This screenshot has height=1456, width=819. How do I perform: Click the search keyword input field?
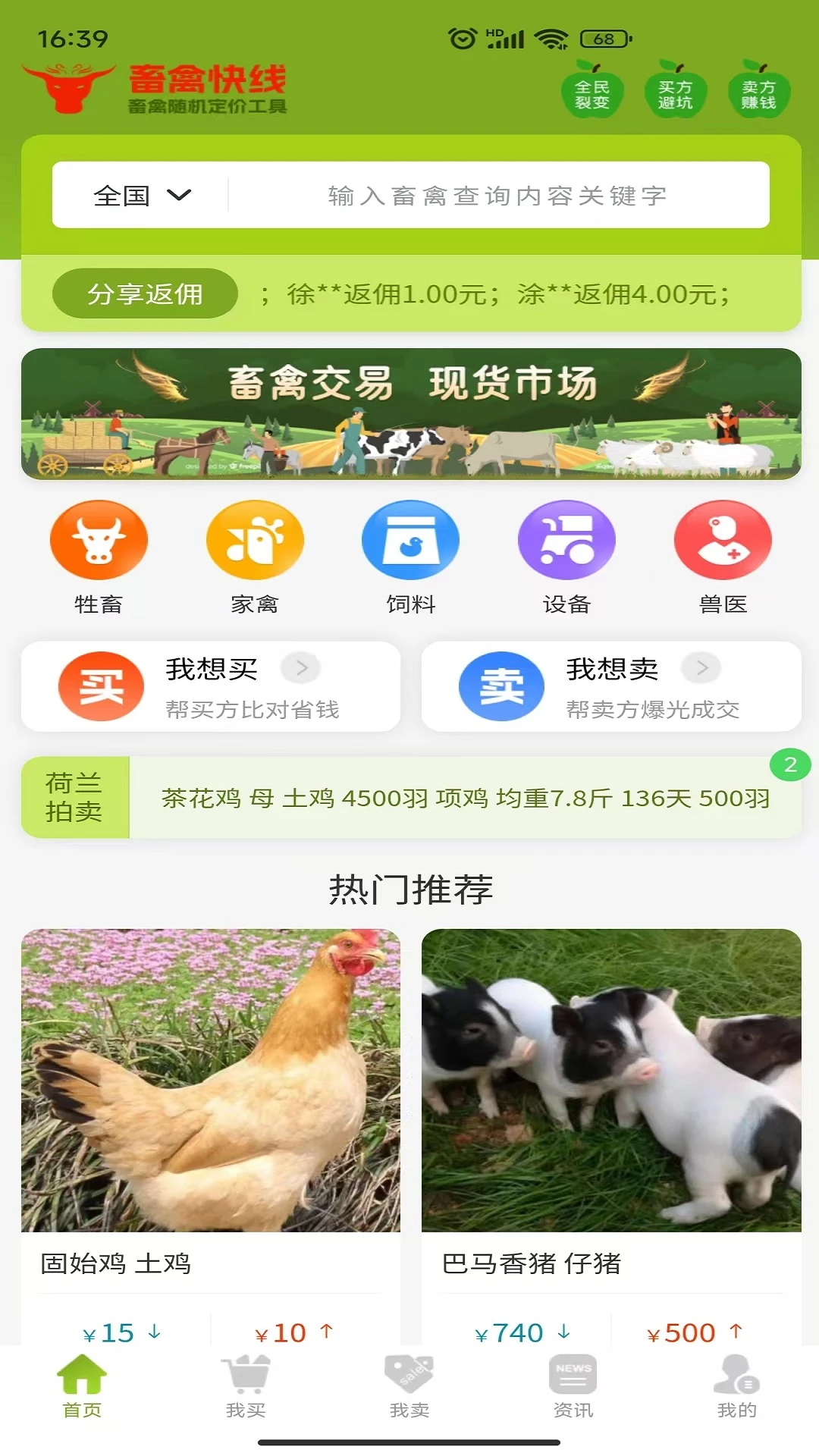497,195
